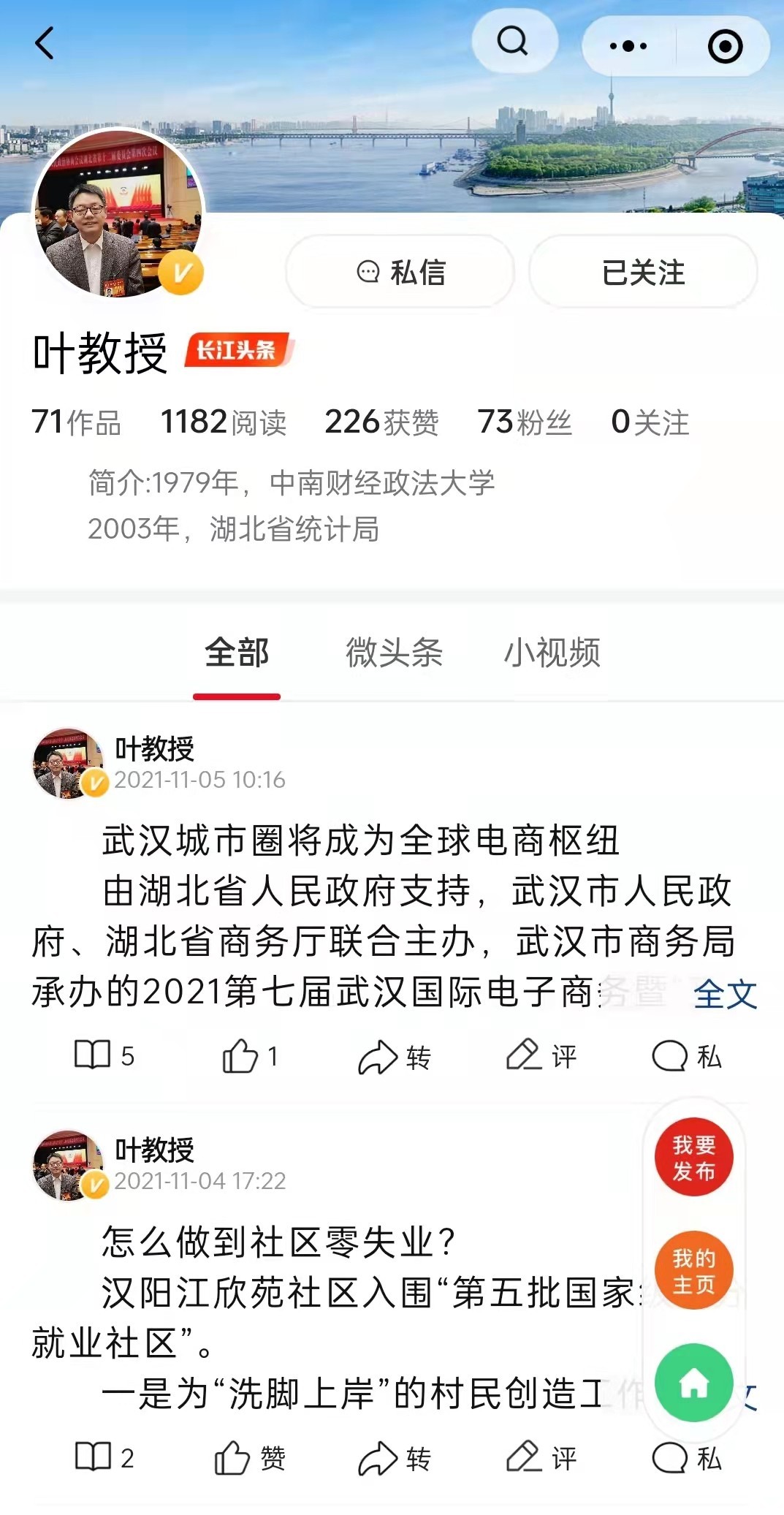Expand 全文 on the 武汉城市圈 post
Image resolution: width=784 pixels, height=1515 pixels.
tap(725, 994)
